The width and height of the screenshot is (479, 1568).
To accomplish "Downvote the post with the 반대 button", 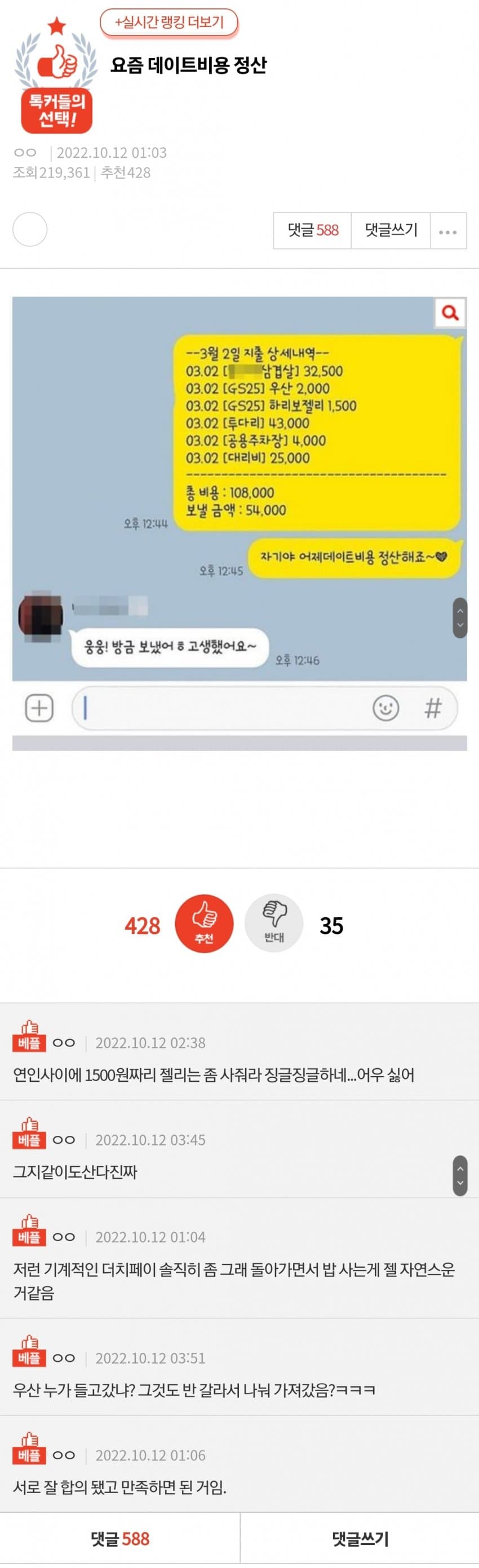I will coord(274,923).
